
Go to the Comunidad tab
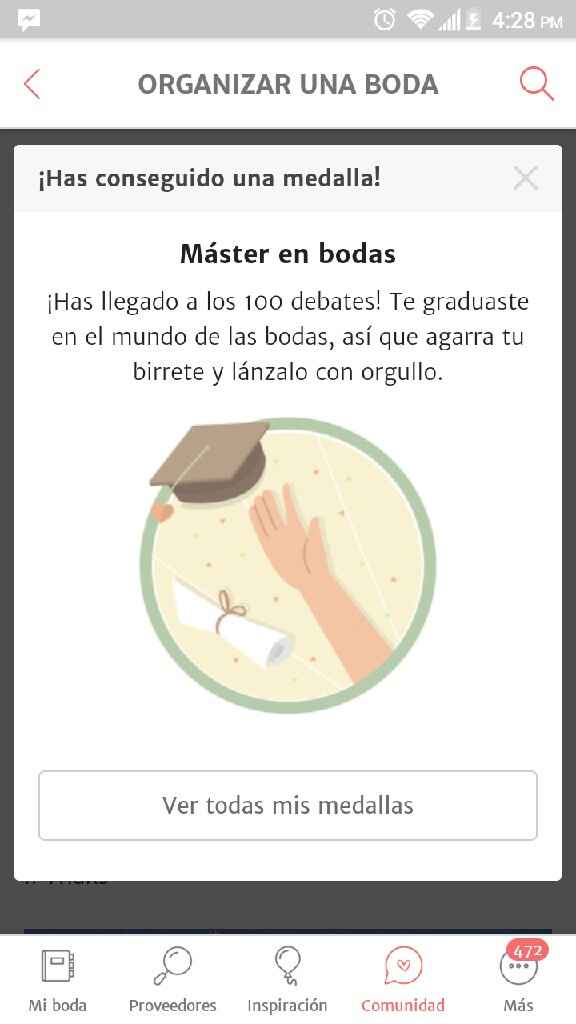403,980
